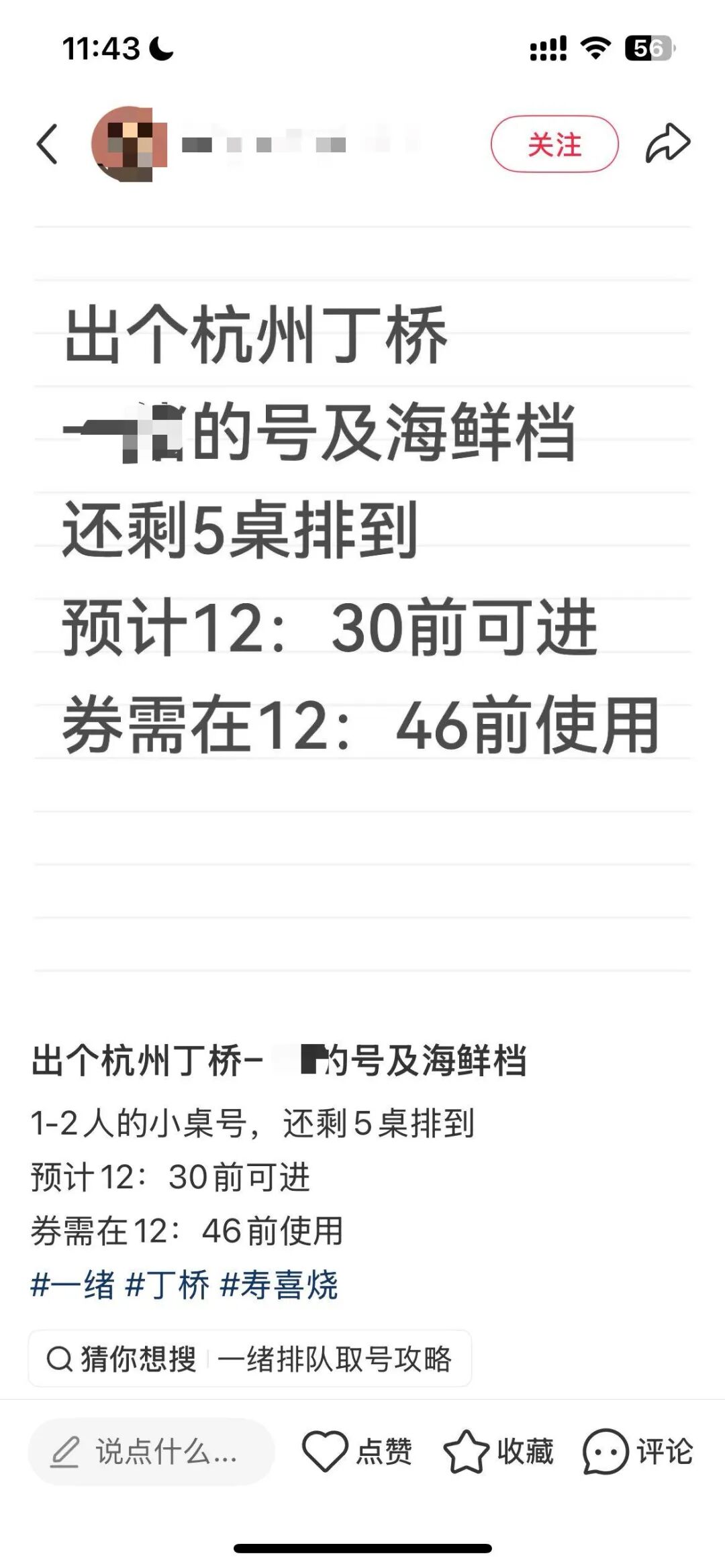
Task: Tap the 说点什么 comment input field
Action: click(152, 1453)
